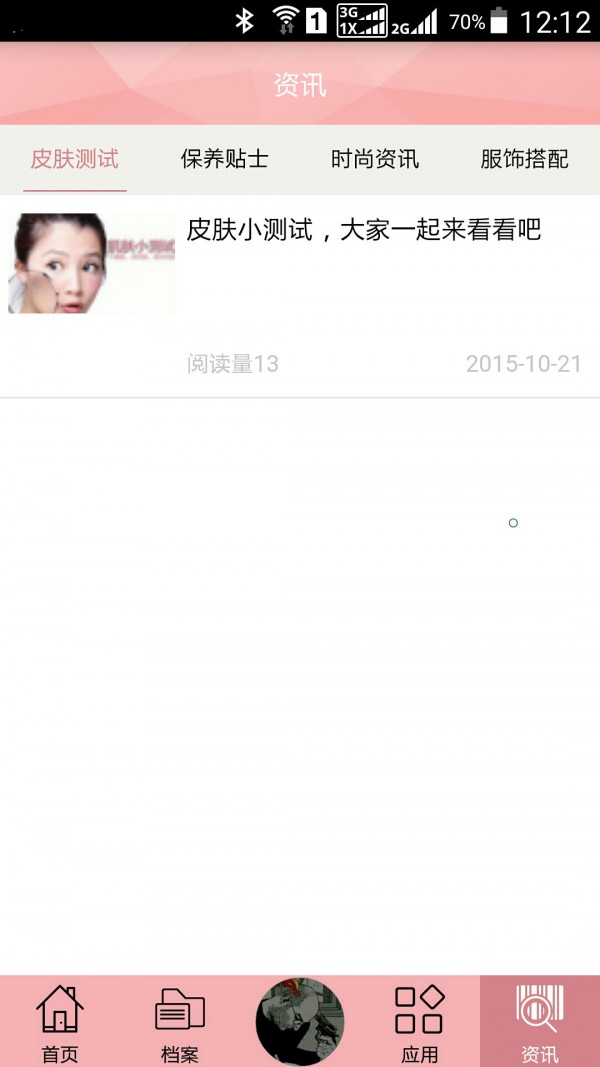Tap the round center photo button

click(300, 1021)
